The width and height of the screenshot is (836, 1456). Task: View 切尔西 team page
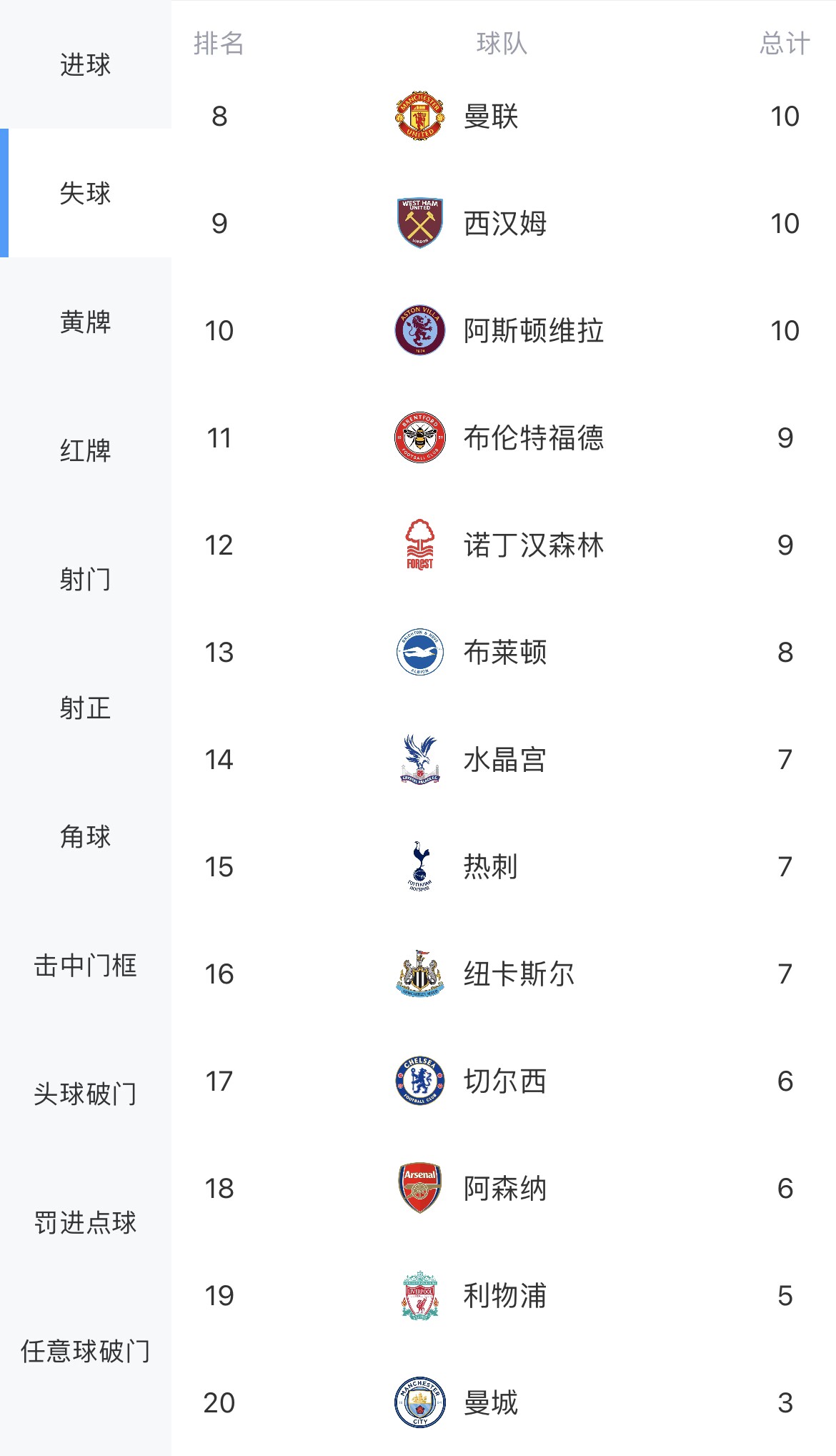(x=504, y=1081)
